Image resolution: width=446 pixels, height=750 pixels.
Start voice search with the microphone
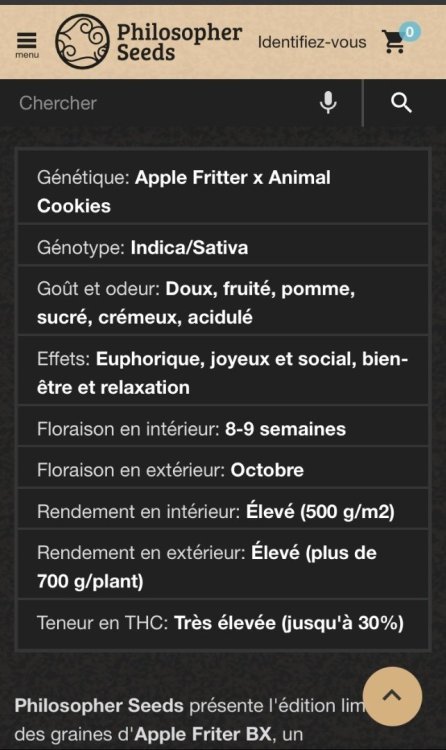tap(328, 102)
